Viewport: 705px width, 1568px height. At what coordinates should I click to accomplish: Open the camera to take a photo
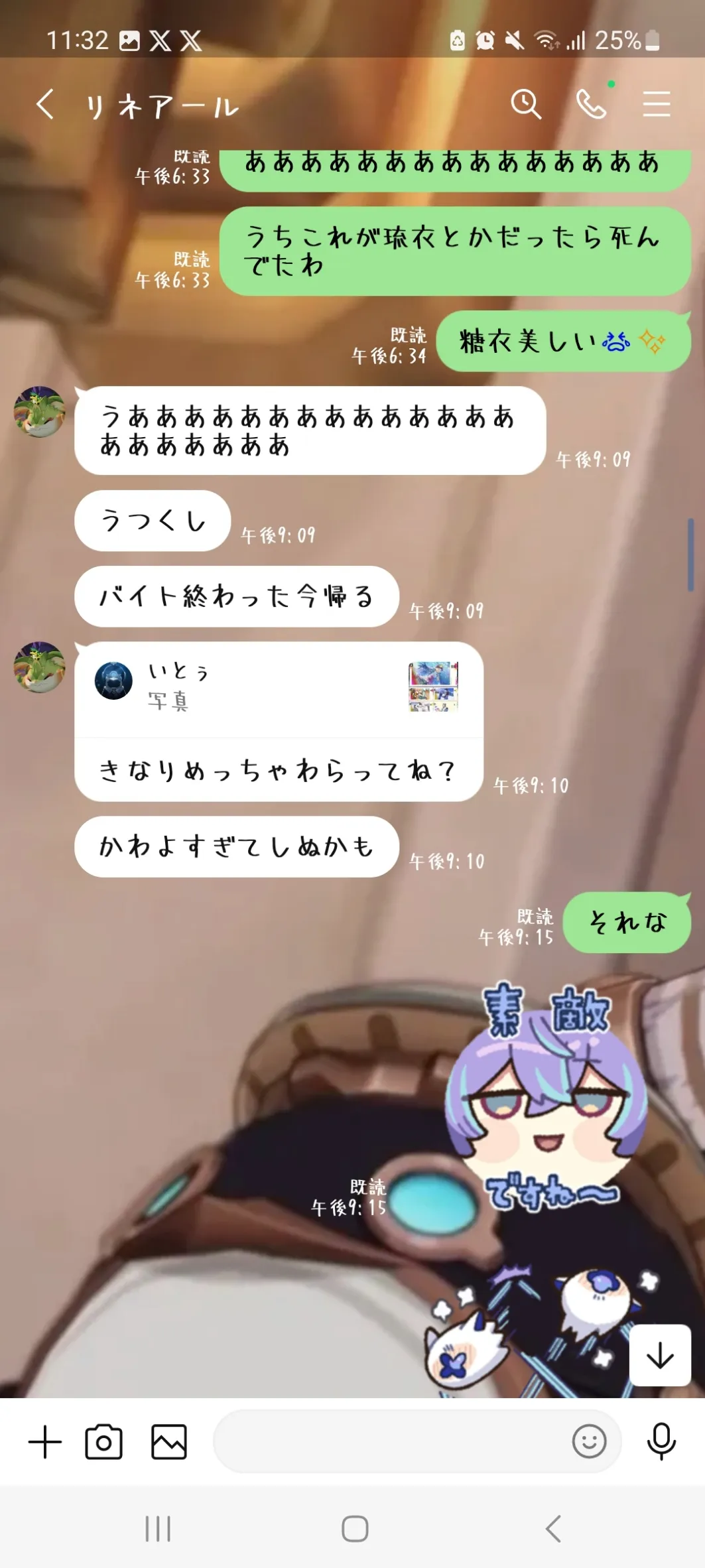[x=104, y=1442]
